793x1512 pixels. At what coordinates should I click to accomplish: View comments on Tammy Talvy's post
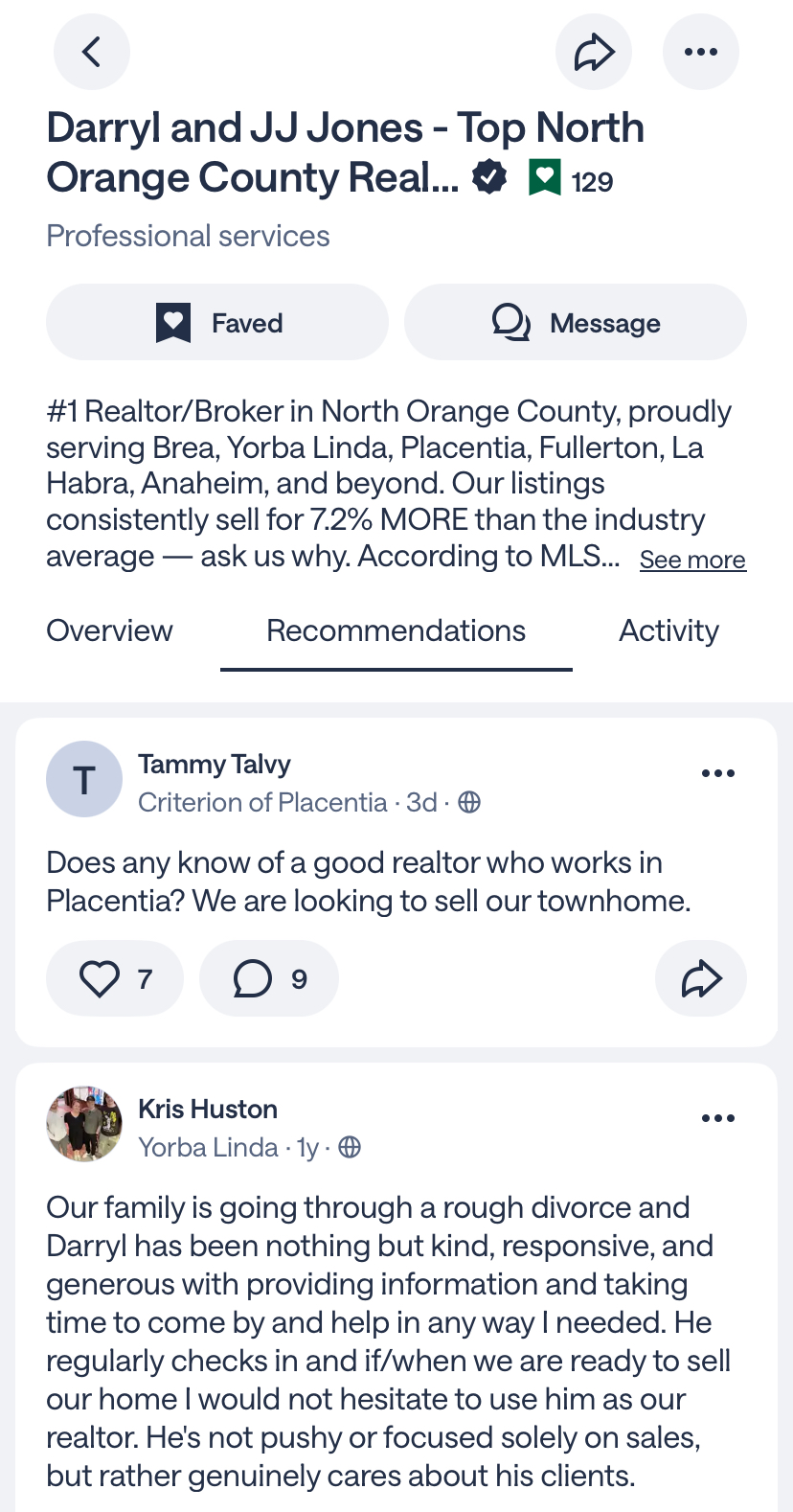[x=269, y=978]
